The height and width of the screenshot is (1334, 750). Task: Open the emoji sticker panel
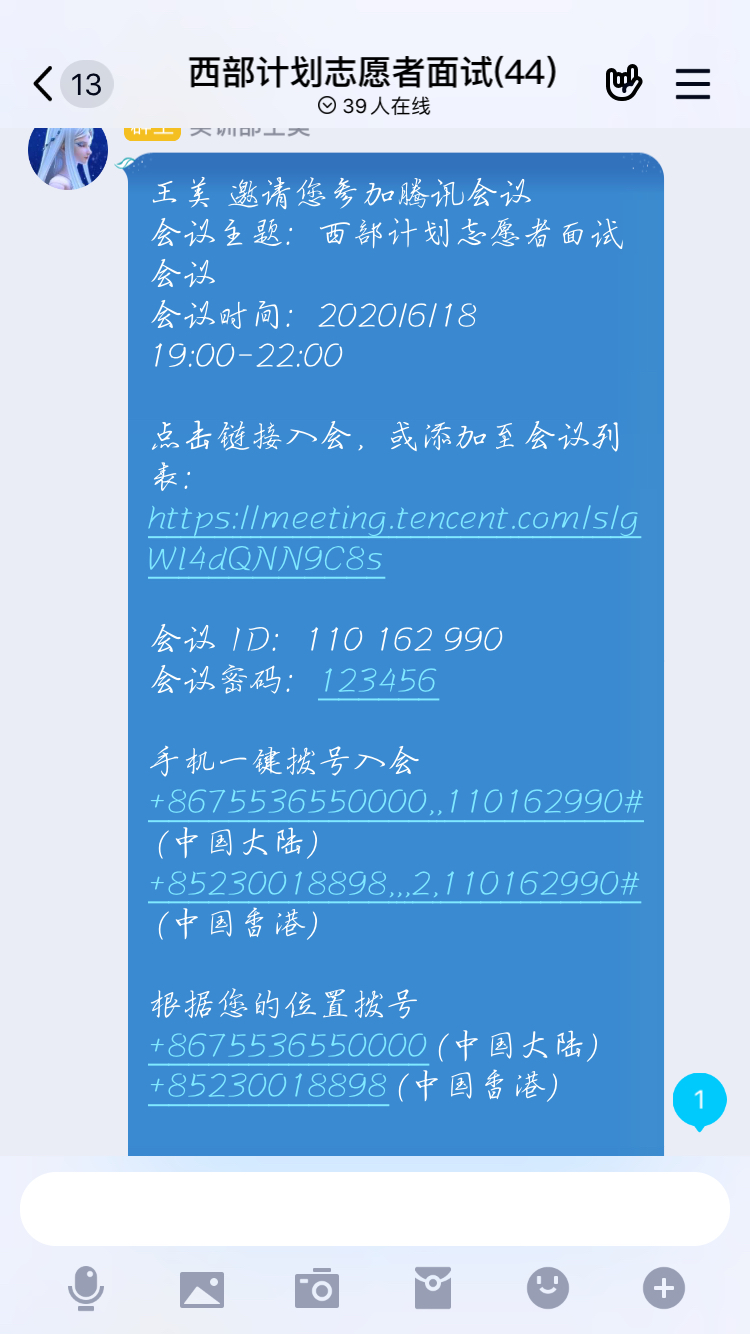pyautogui.click(x=548, y=1288)
